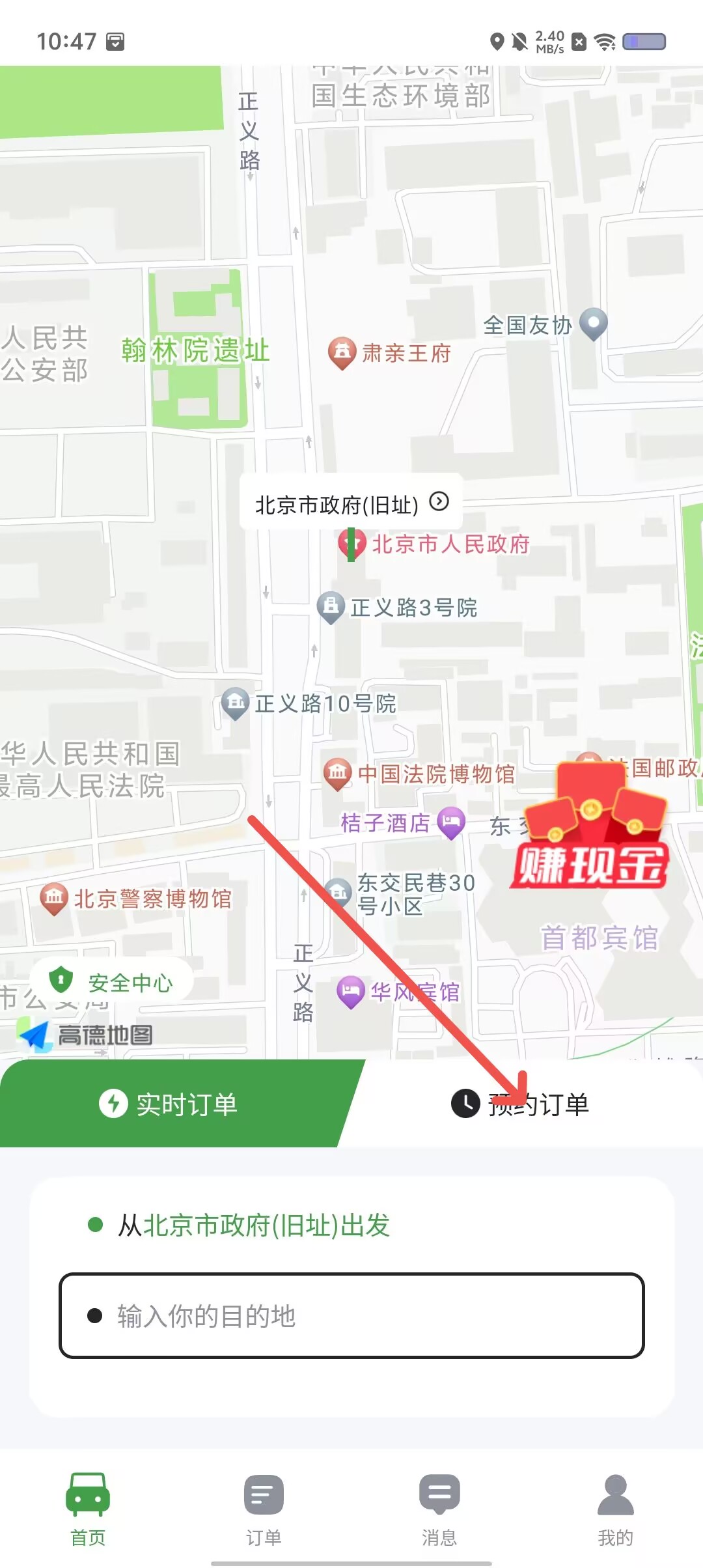Tap the 北京市政府(旧址) location bubble arrow
703x1568 pixels.
[x=439, y=502]
